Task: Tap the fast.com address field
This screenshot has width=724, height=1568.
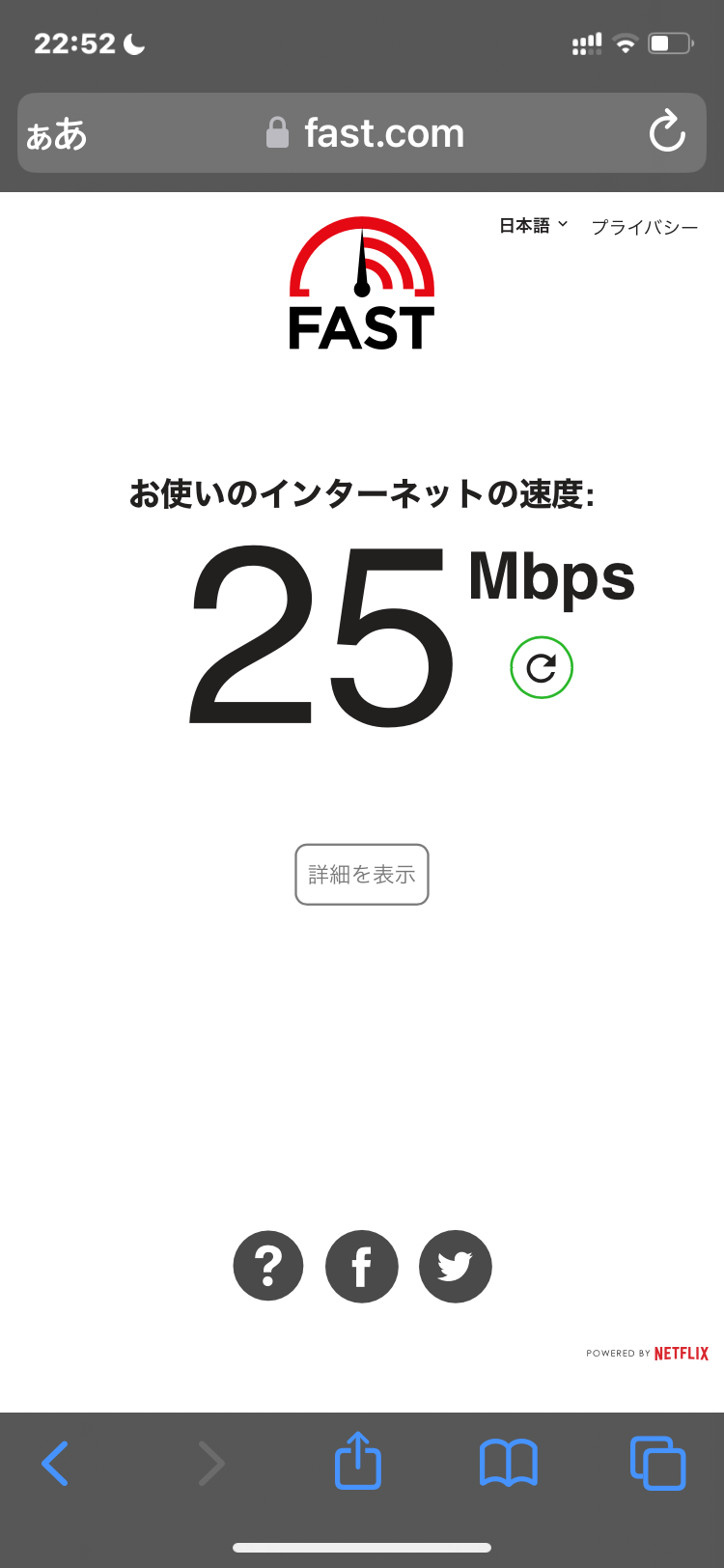Action: pos(367,133)
